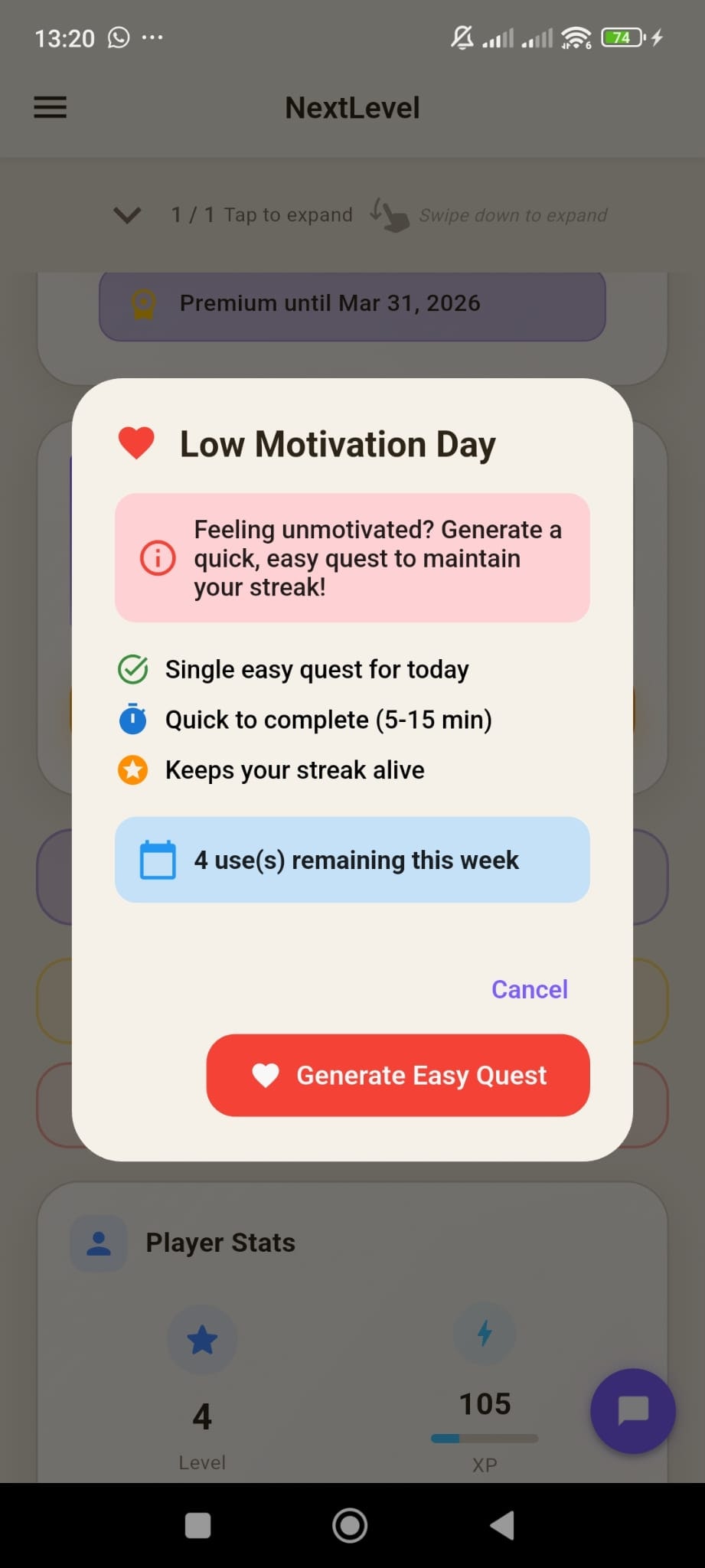
Task: Go back with the system back button
Action: (503, 1525)
